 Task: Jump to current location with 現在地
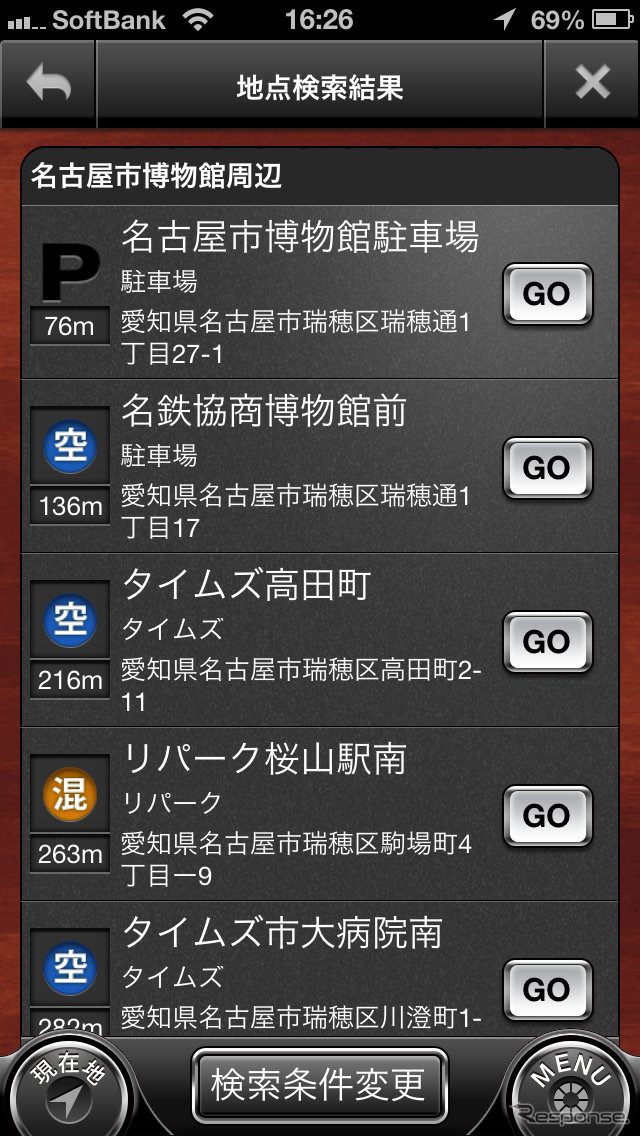65,1088
